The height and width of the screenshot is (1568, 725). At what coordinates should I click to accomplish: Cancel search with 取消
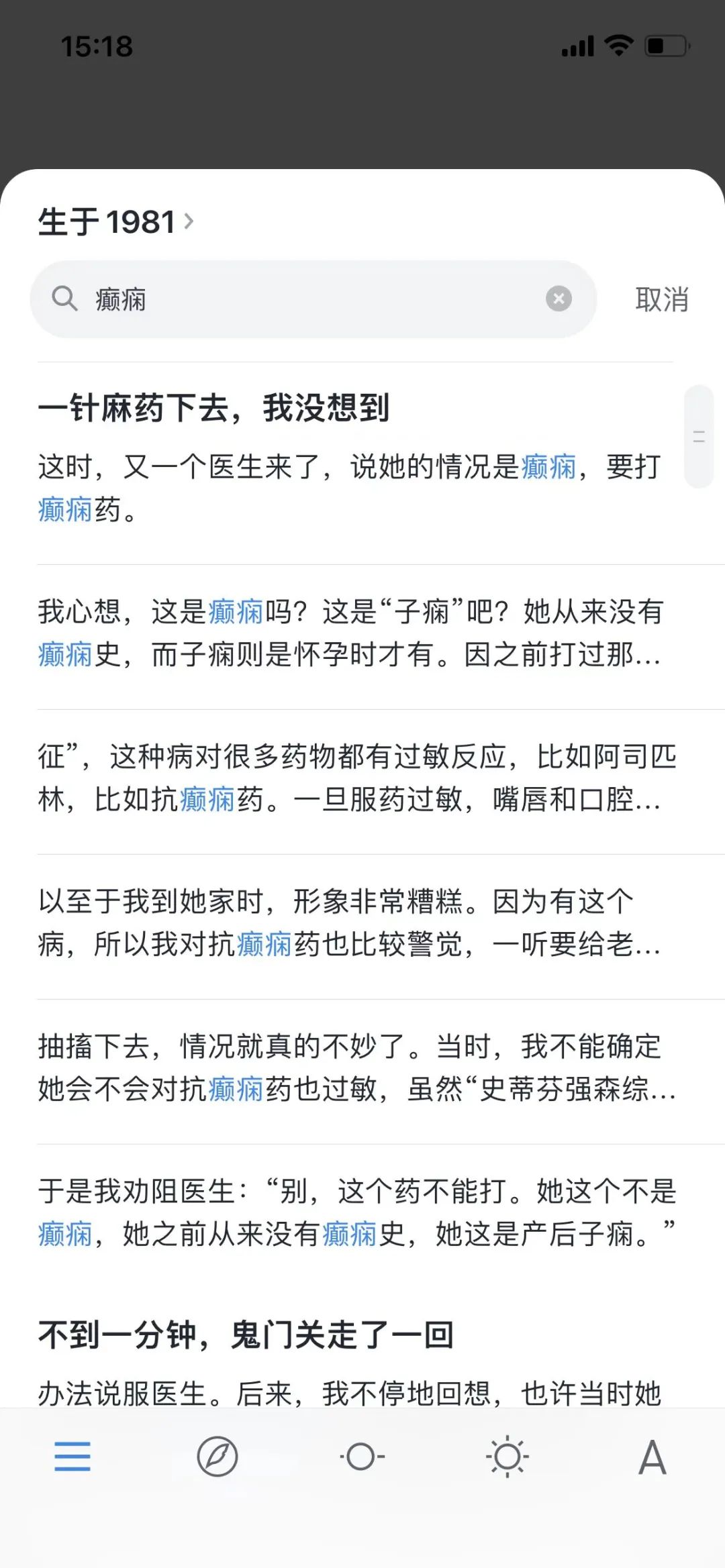(661, 299)
